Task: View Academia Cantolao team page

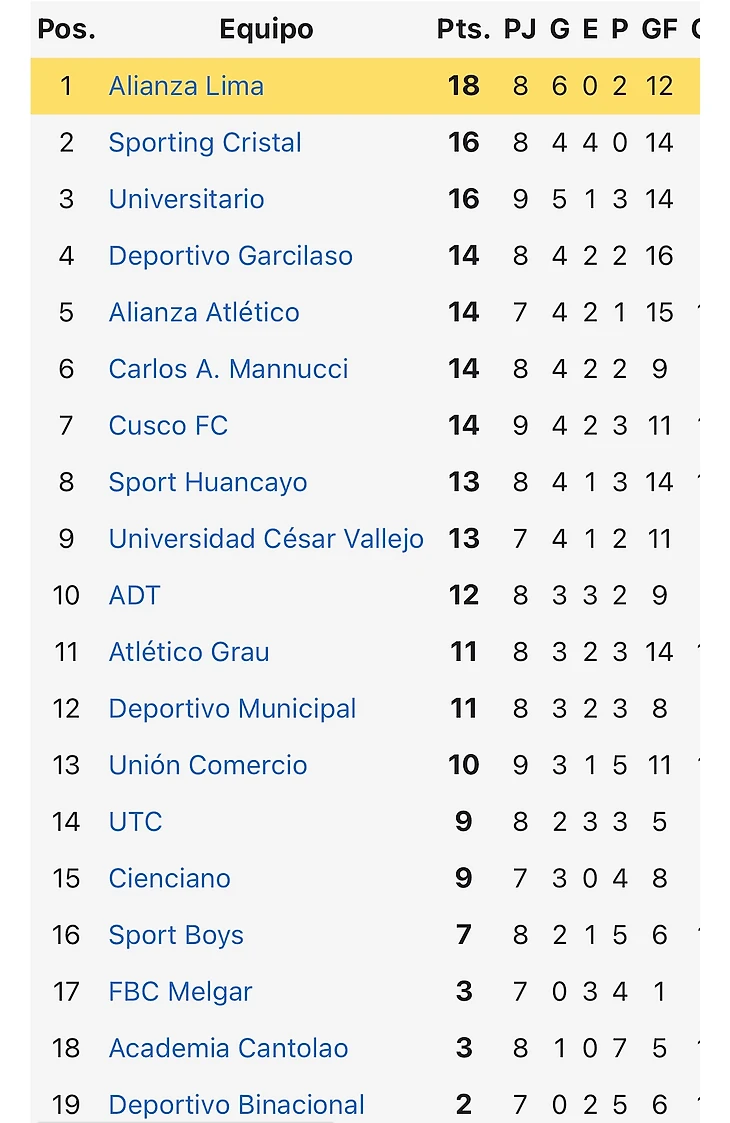Action: pos(228,1048)
